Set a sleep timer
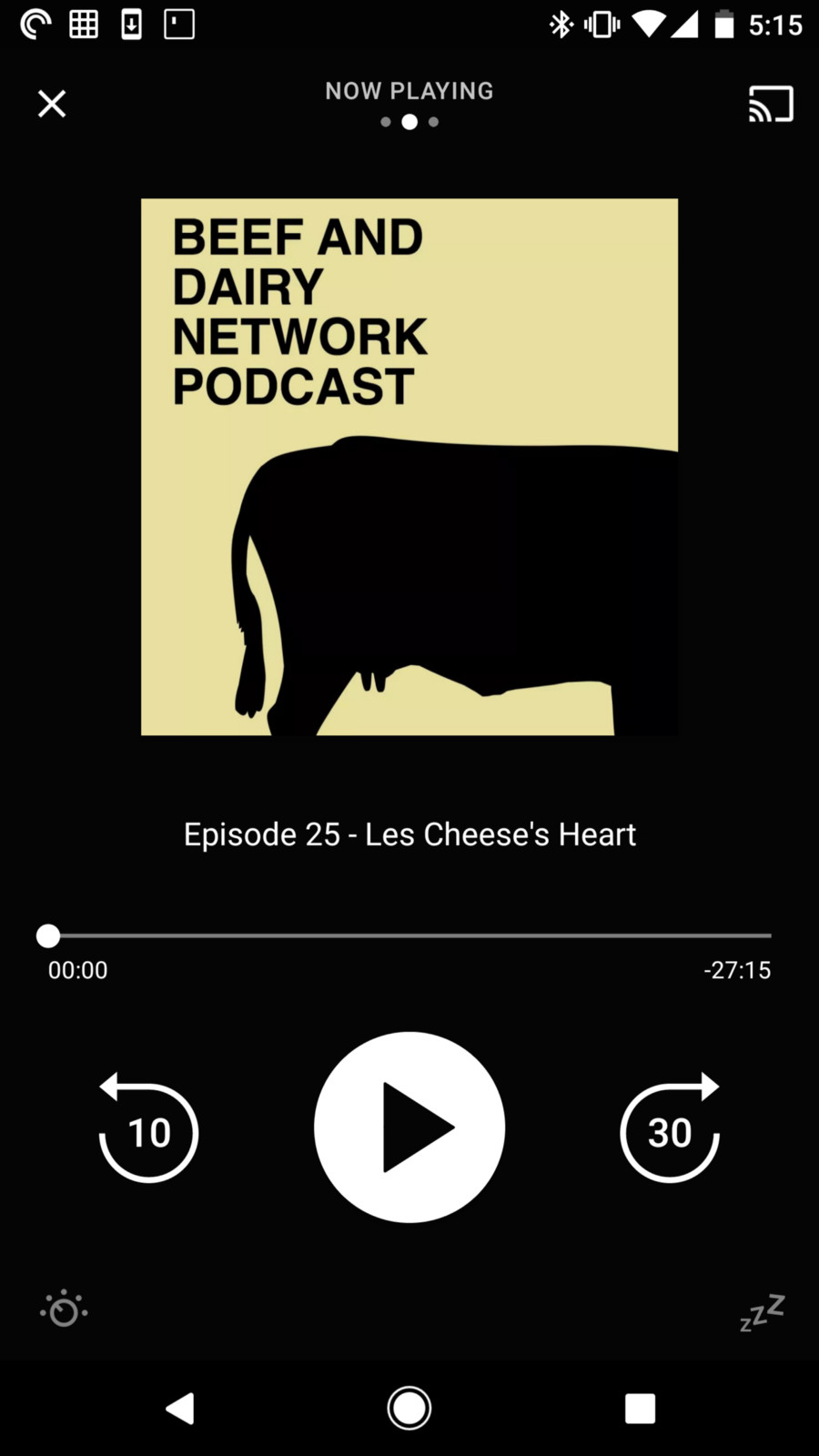 click(x=762, y=1312)
